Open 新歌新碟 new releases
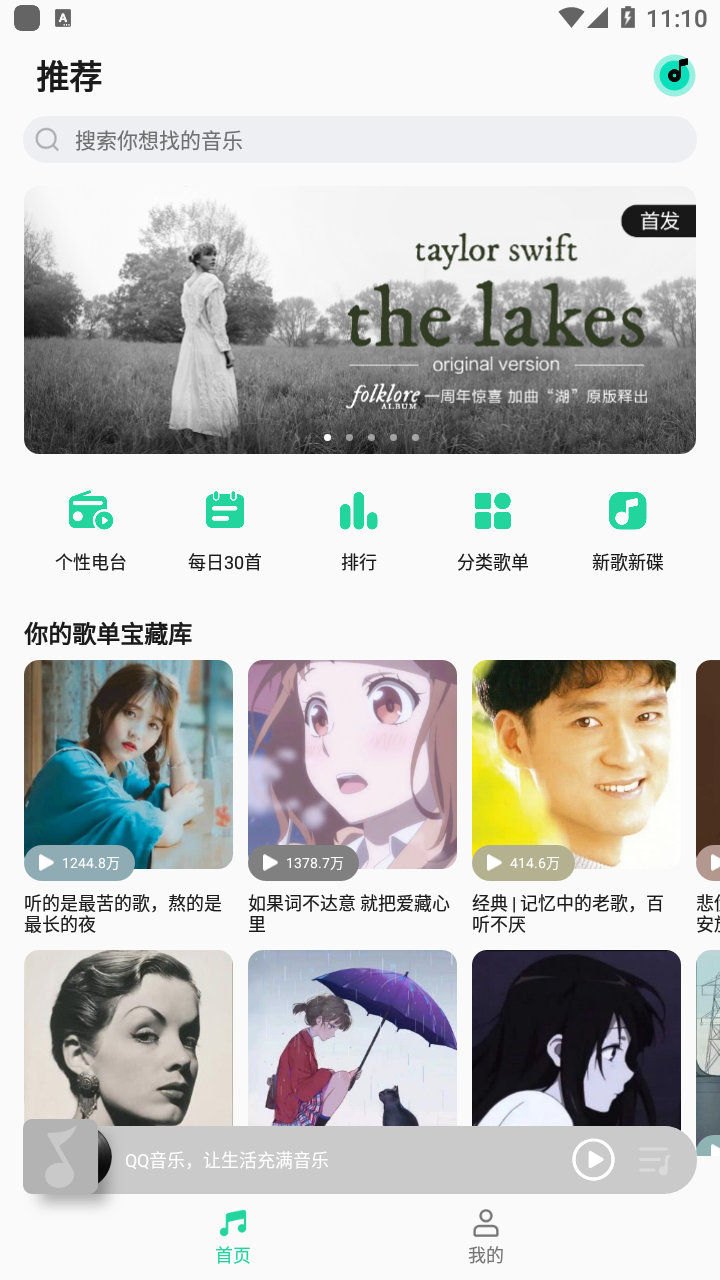 (627, 530)
